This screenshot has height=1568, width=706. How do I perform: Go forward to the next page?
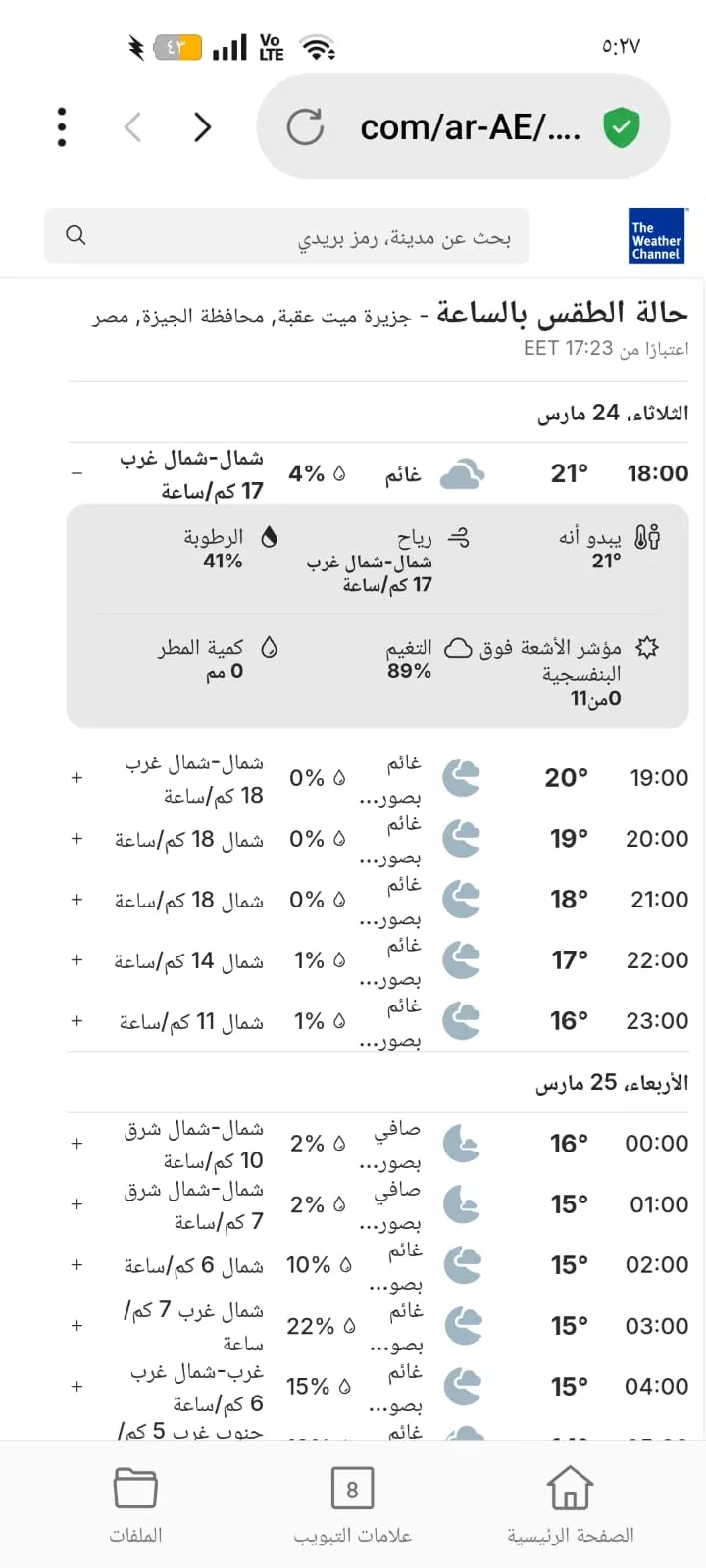click(x=202, y=127)
